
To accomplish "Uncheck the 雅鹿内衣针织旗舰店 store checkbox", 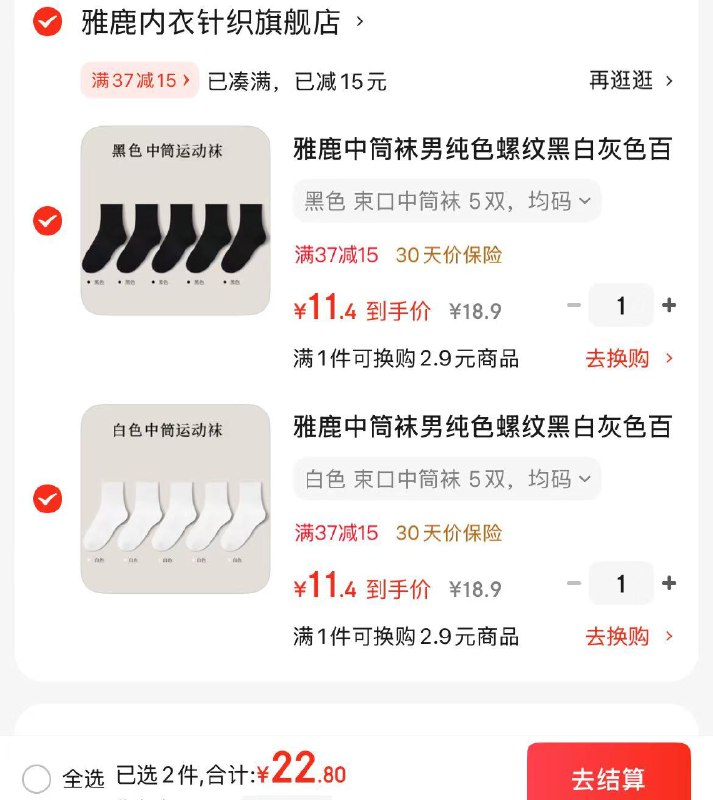I will pyautogui.click(x=47, y=21).
